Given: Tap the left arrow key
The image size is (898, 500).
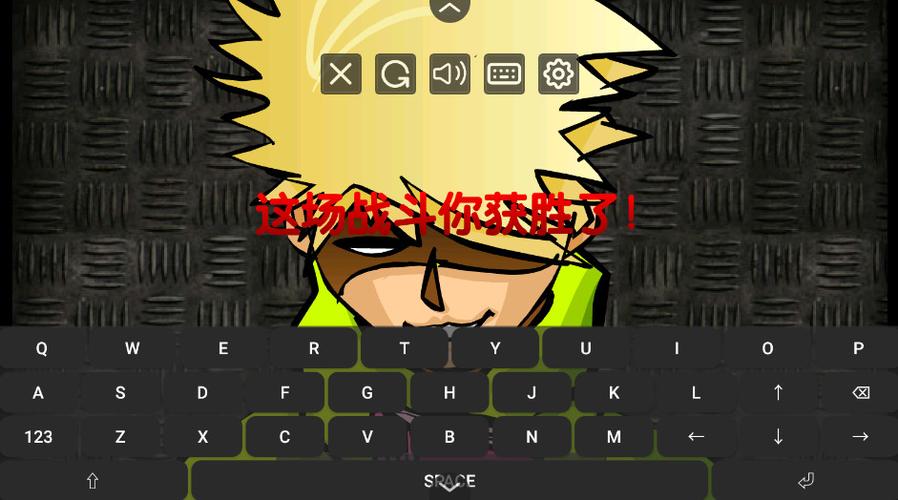Looking at the screenshot, I should click(696, 437).
